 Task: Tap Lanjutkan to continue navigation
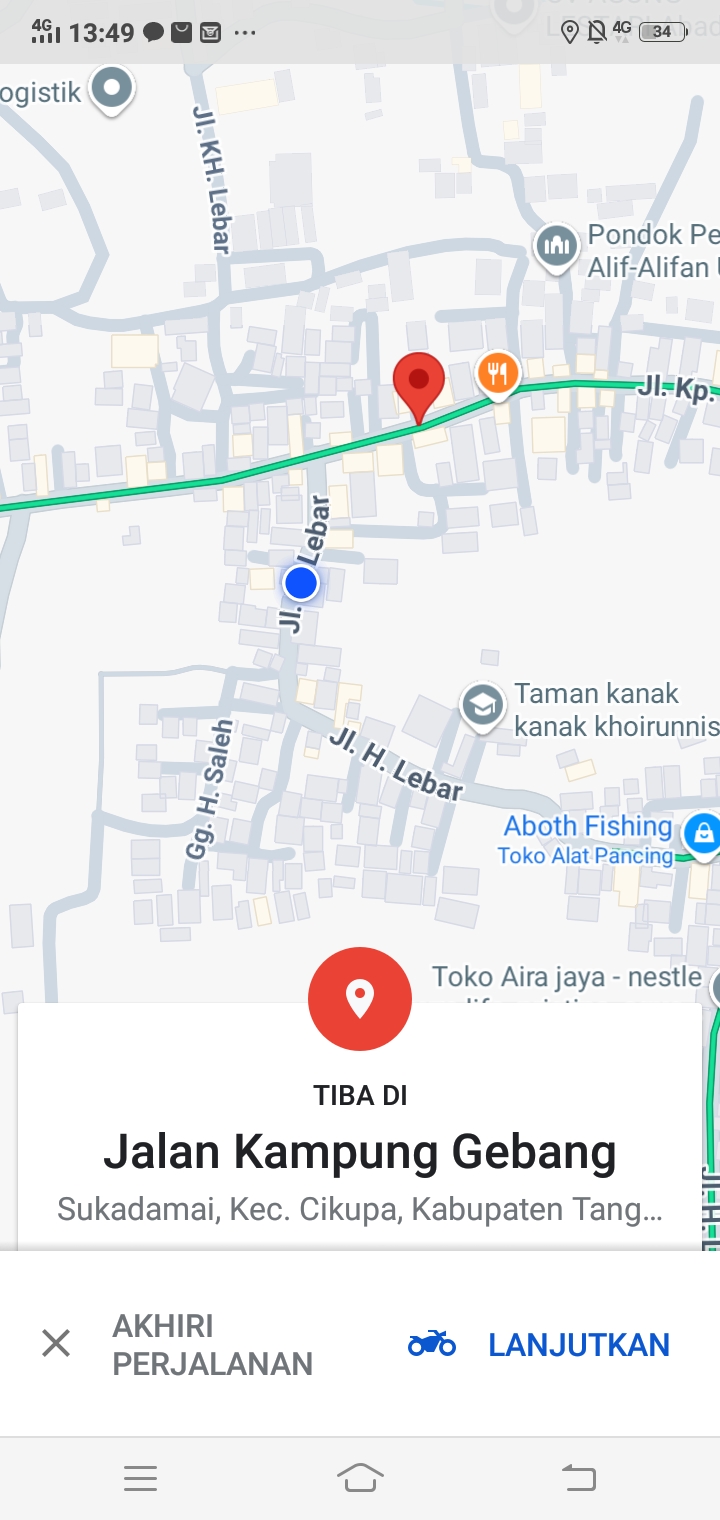click(540, 1344)
